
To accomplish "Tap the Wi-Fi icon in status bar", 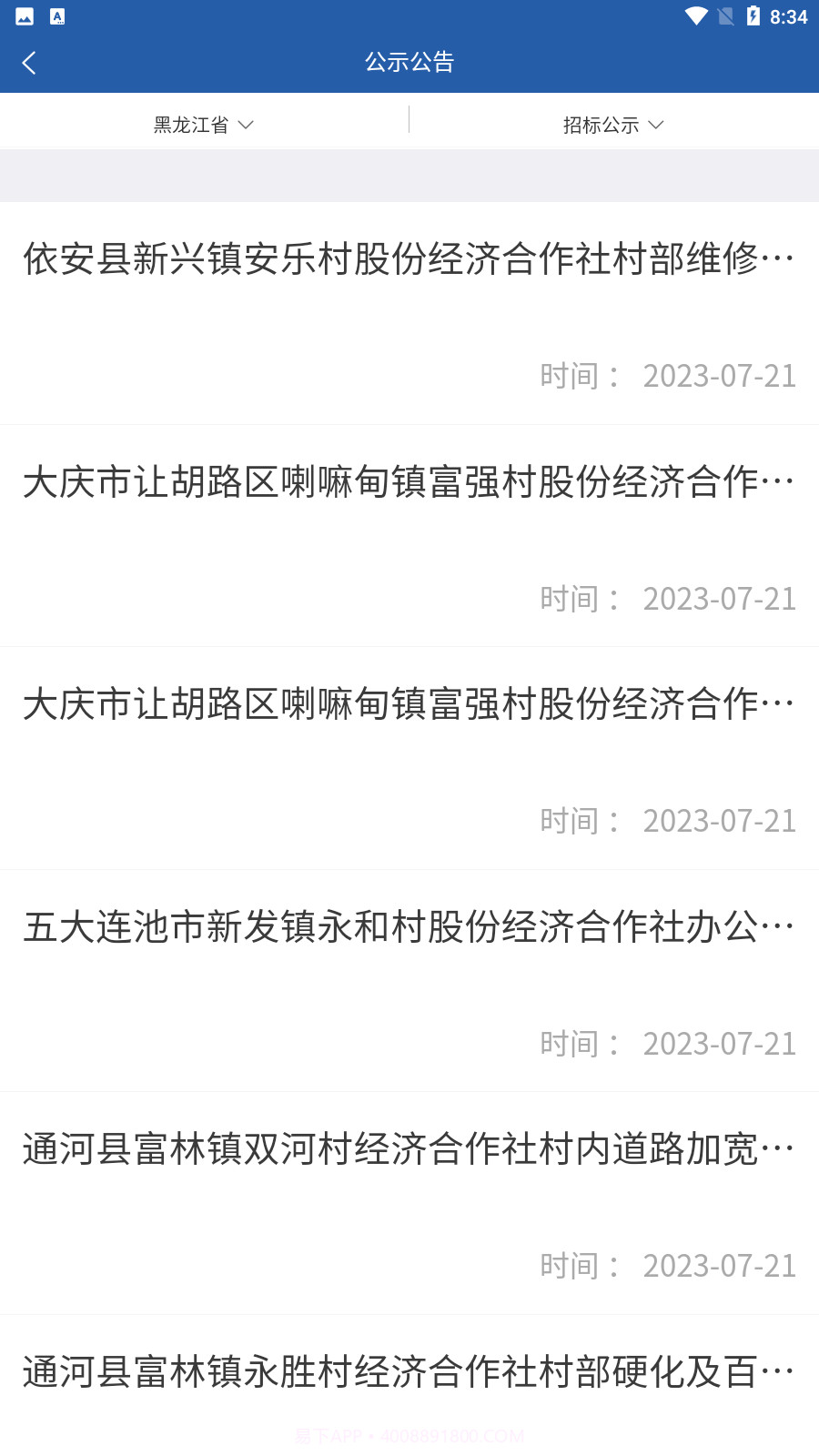I will tap(695, 15).
